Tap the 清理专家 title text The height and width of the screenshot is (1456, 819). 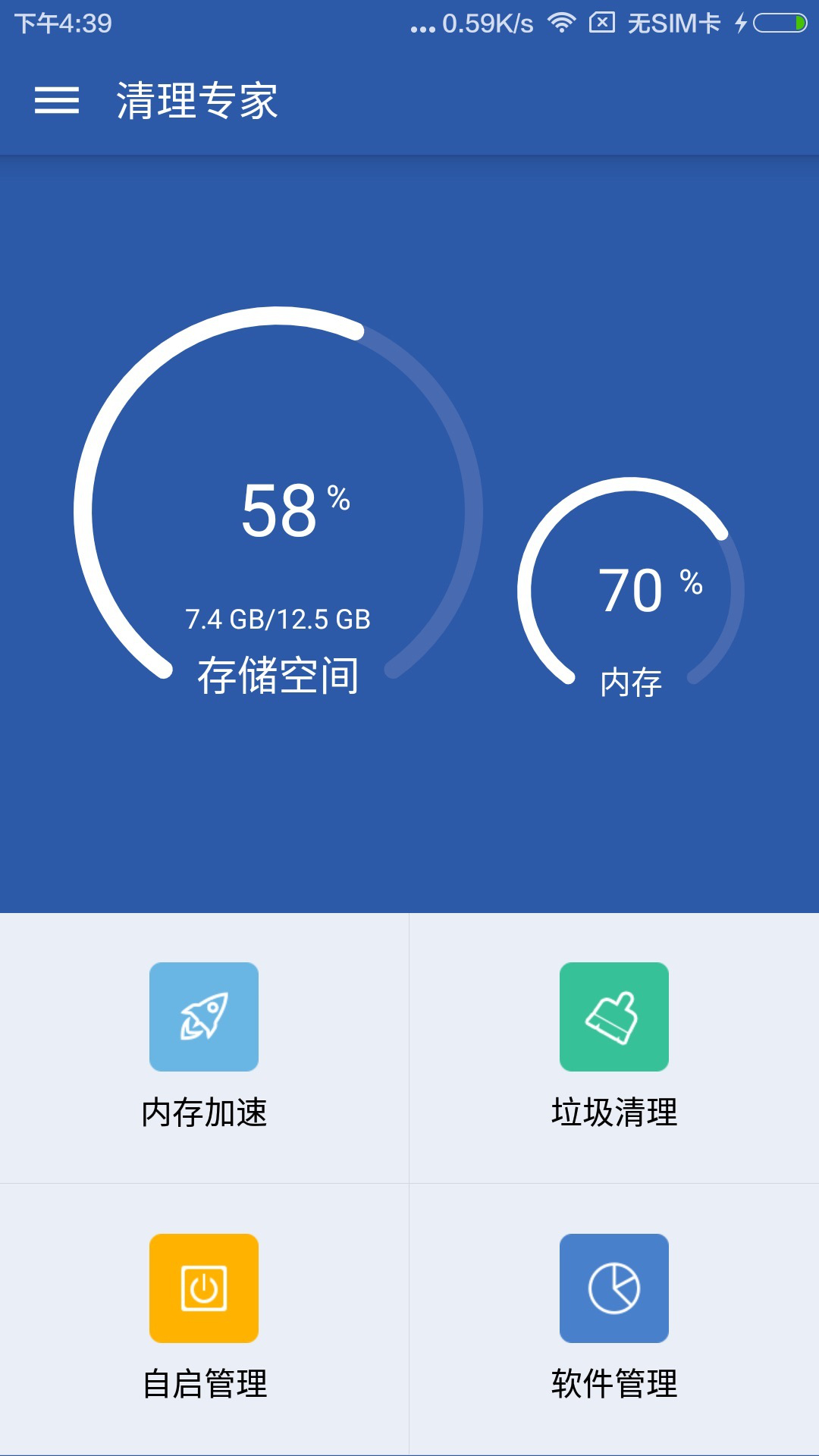pyautogui.click(x=197, y=102)
